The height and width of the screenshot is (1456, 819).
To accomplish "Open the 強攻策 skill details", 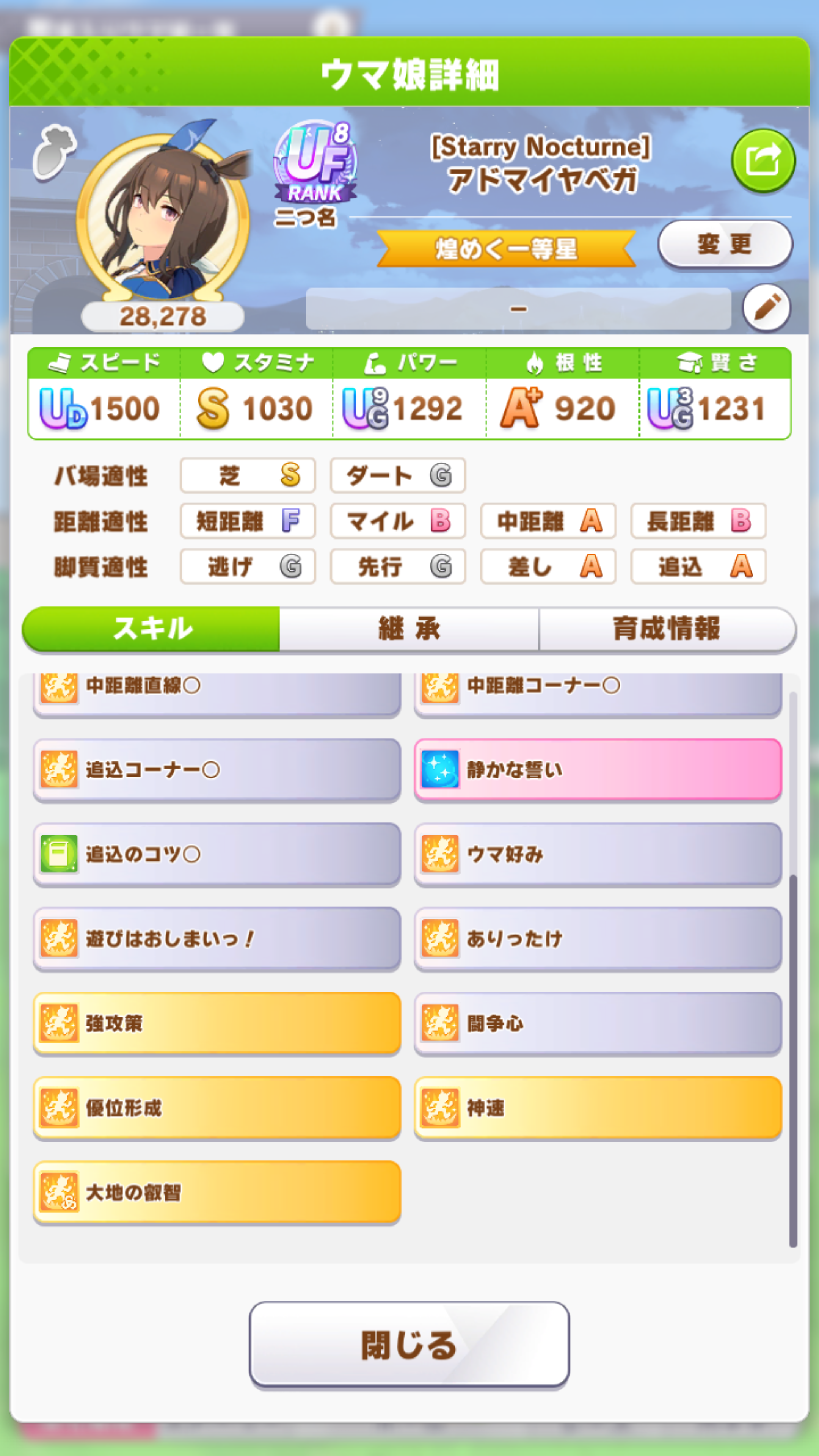I will [217, 1023].
